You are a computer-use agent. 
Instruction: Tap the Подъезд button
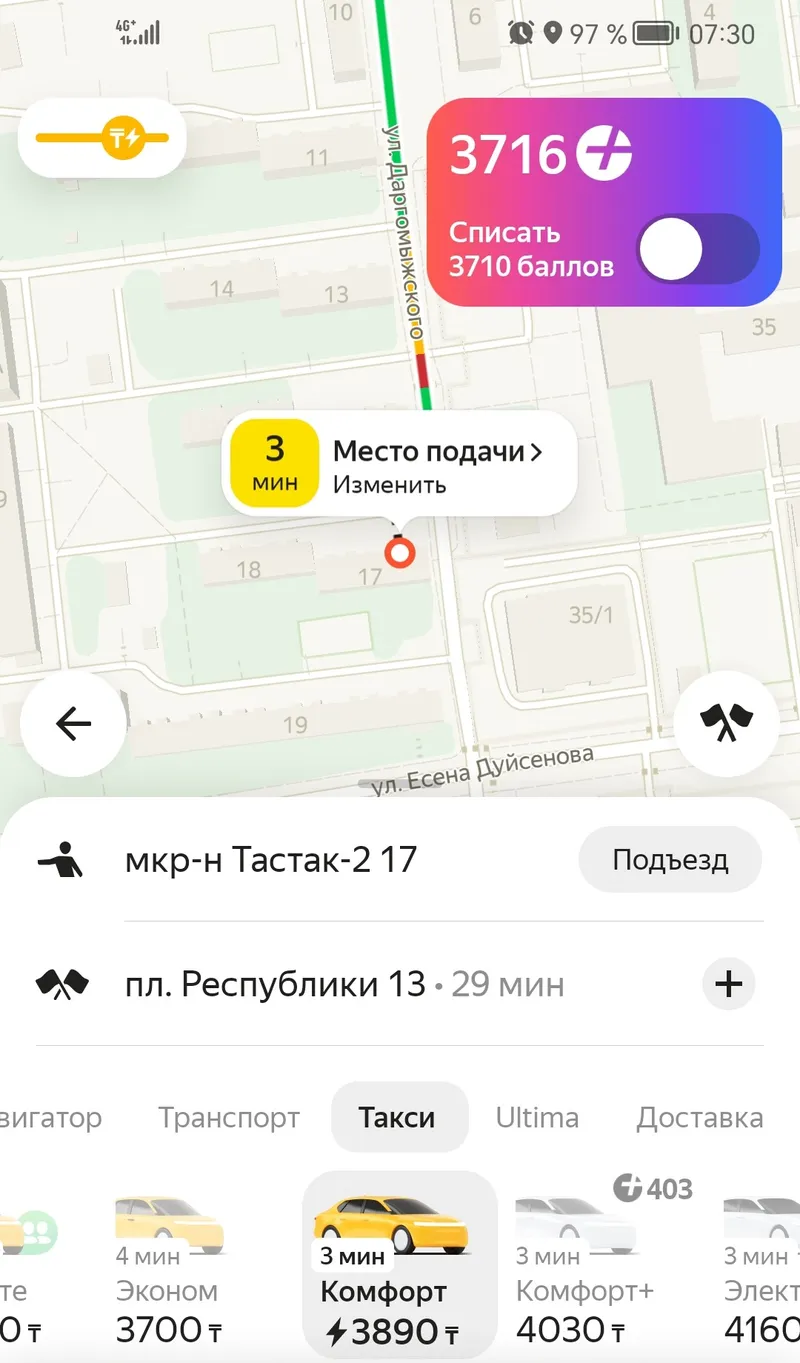(670, 859)
